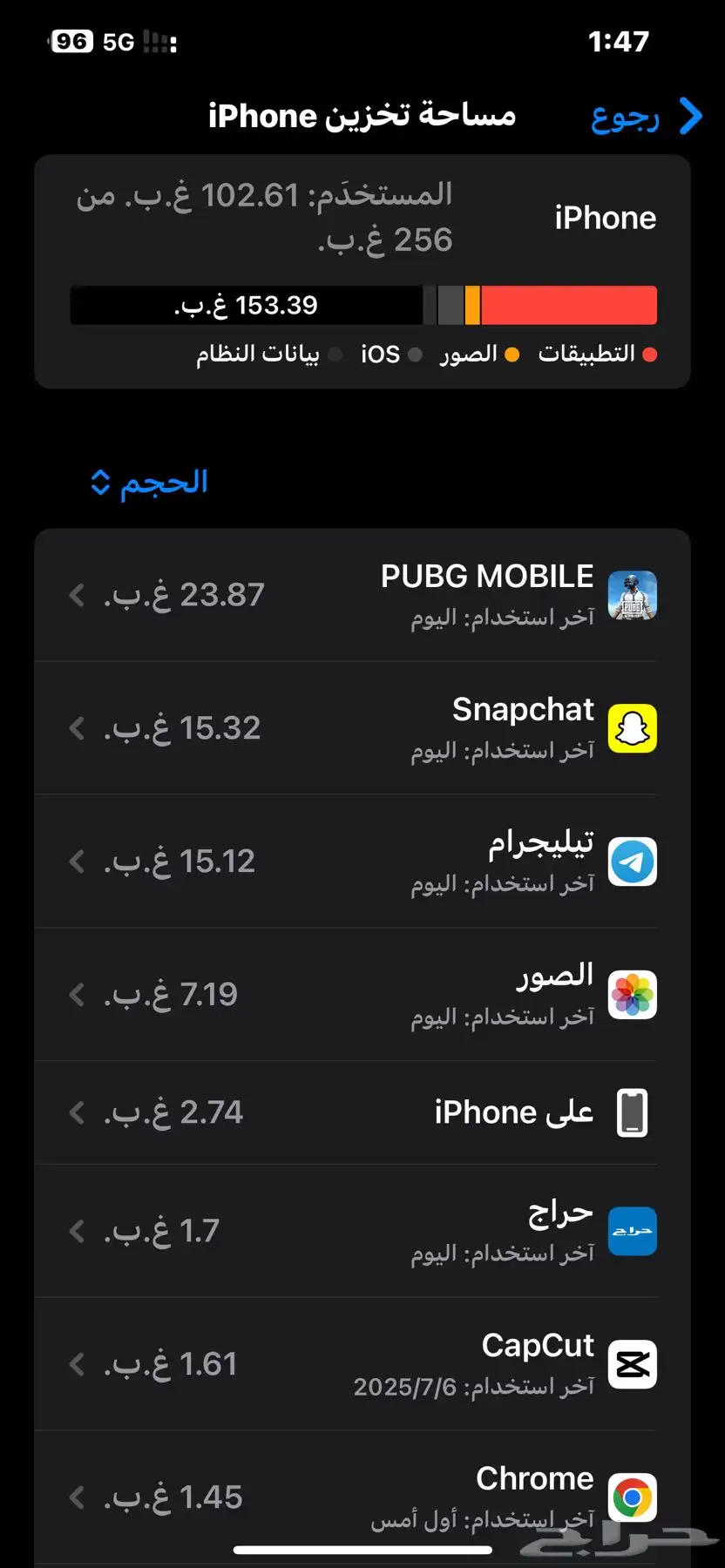
Task: View تيليجرام storage usage
Action: click(x=362, y=862)
